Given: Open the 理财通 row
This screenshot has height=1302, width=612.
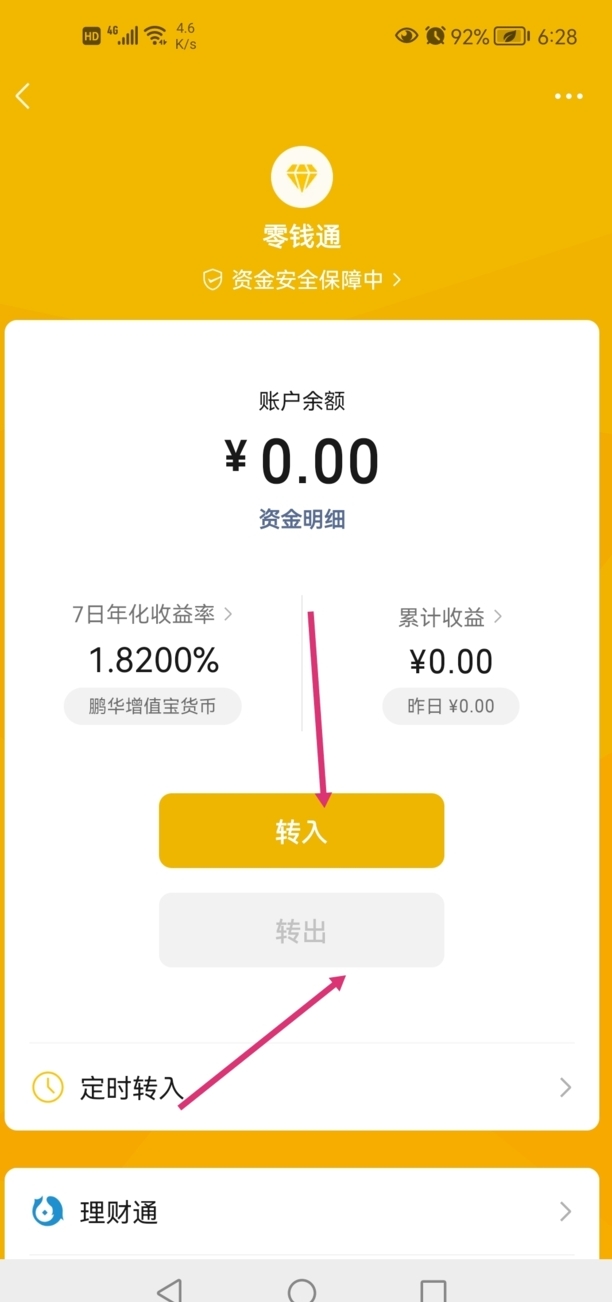Looking at the screenshot, I should 301,1212.
